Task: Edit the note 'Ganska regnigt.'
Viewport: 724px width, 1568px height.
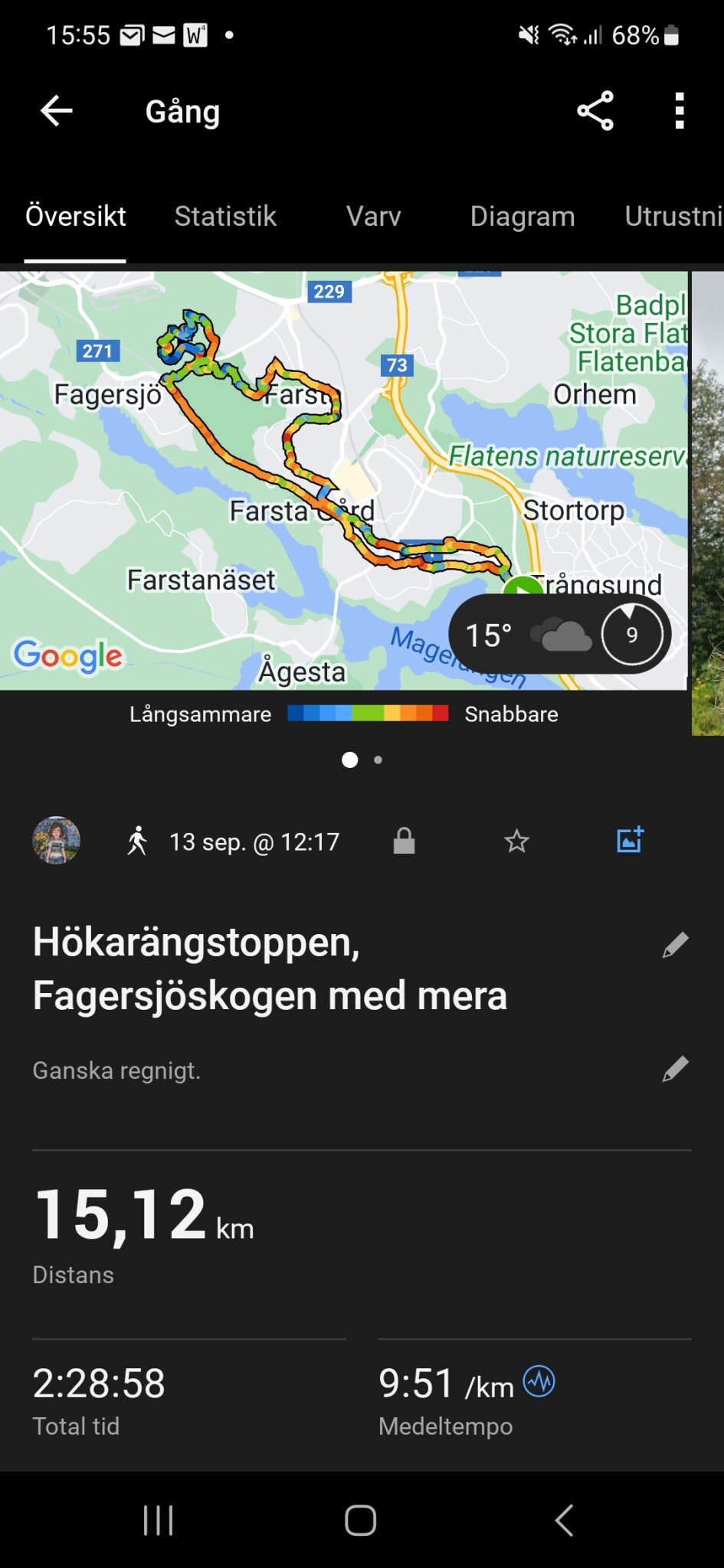Action: (675, 1069)
